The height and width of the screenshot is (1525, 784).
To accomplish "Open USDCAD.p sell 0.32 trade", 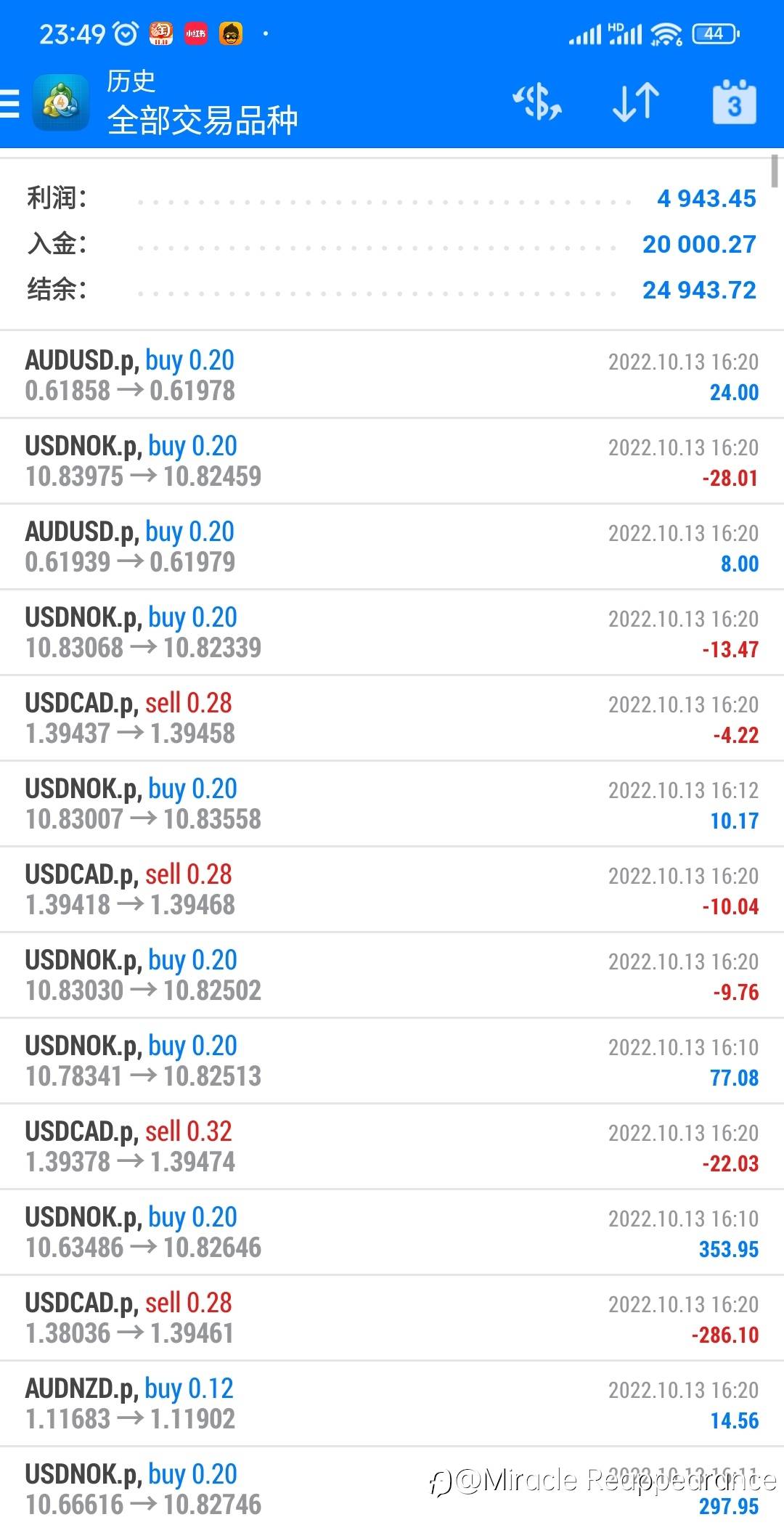I will [392, 1146].
